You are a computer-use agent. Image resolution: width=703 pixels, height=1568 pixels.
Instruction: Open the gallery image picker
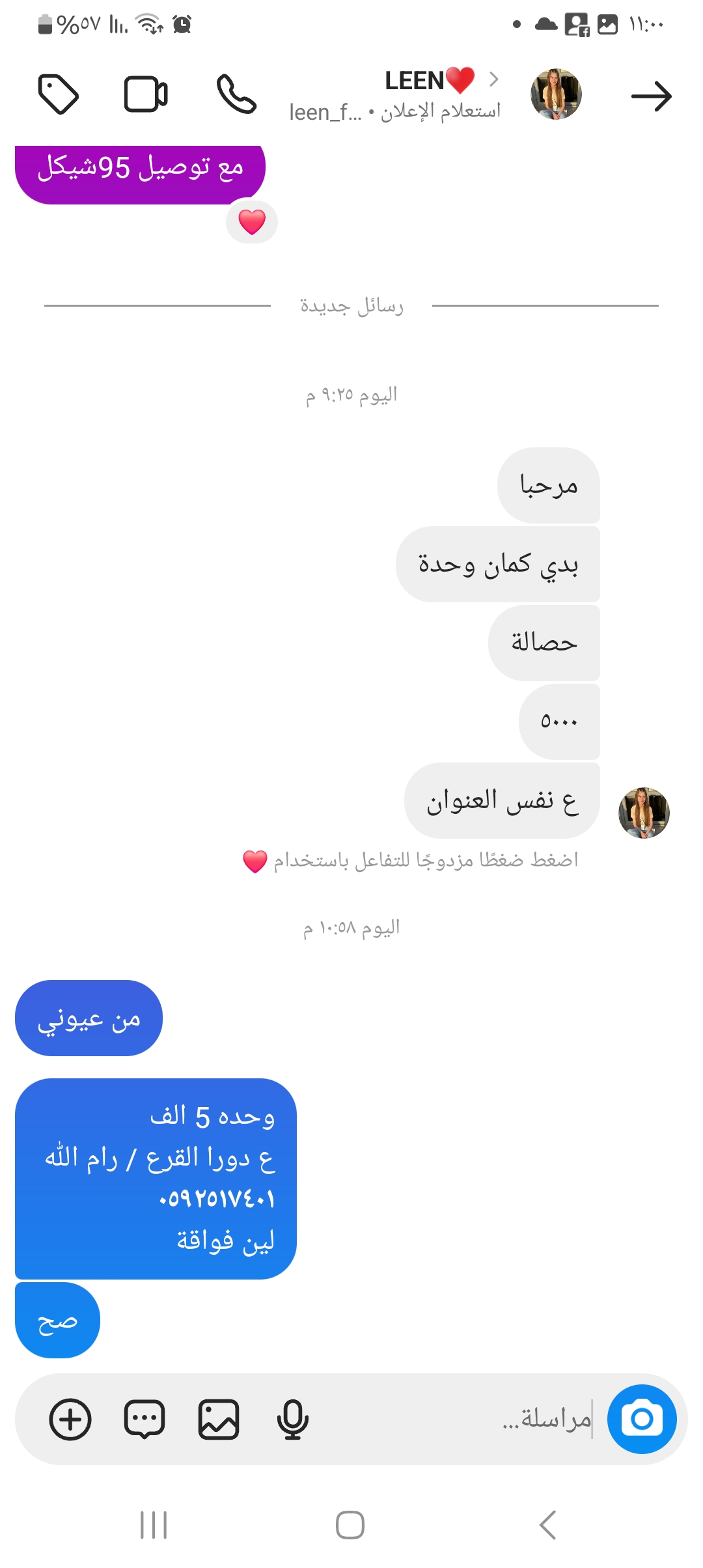(x=219, y=1418)
